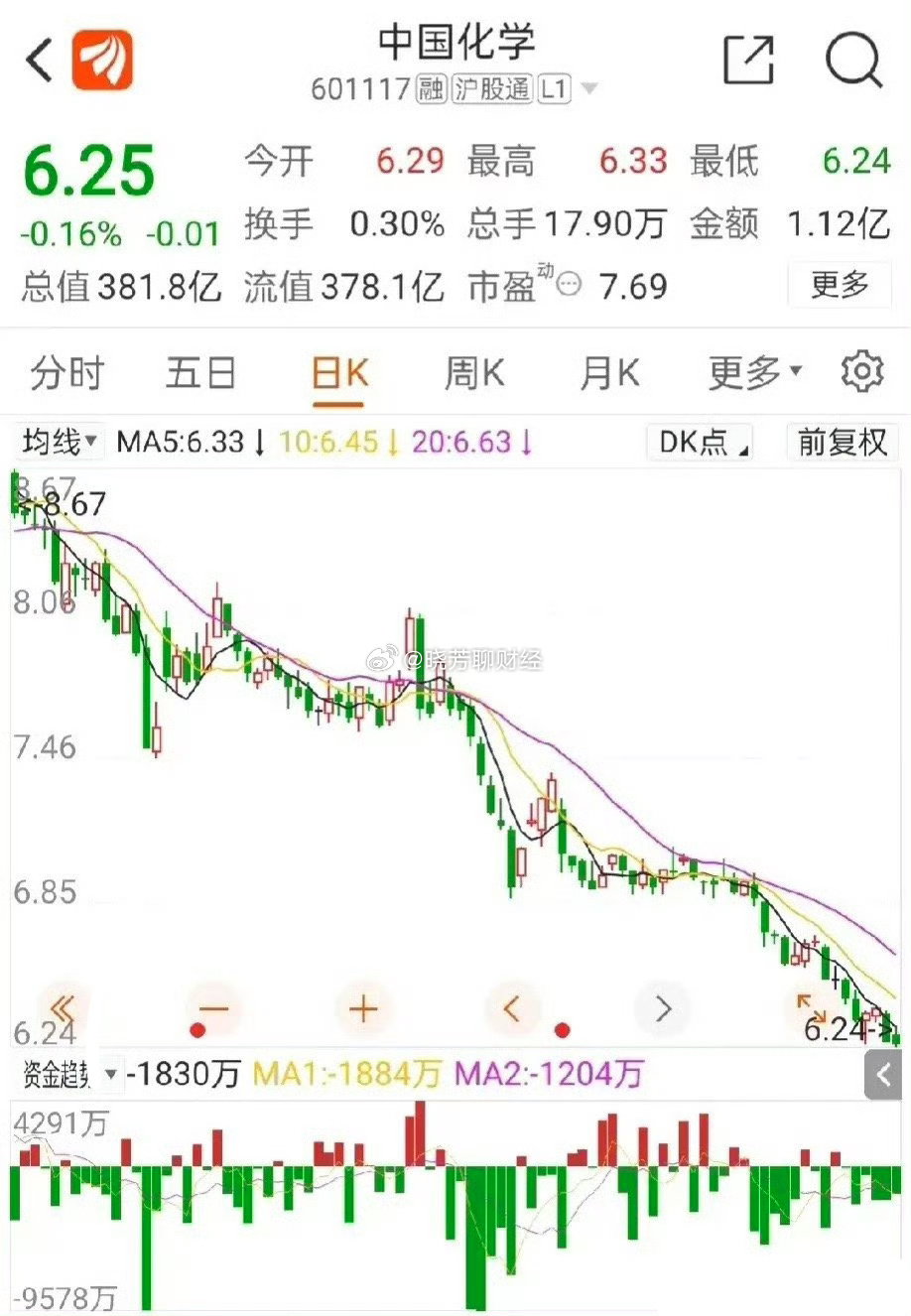Open the 均线 indicator dropdown
The image size is (911, 1316).
point(60,442)
